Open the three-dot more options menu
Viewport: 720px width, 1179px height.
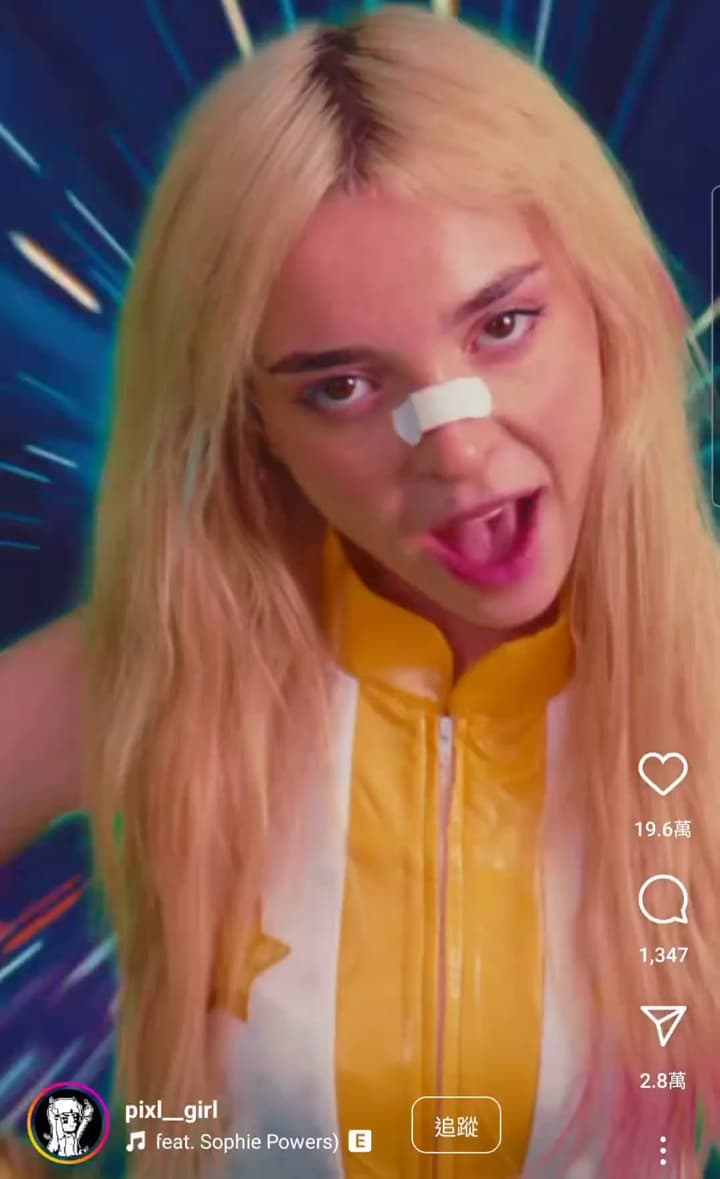click(663, 1150)
